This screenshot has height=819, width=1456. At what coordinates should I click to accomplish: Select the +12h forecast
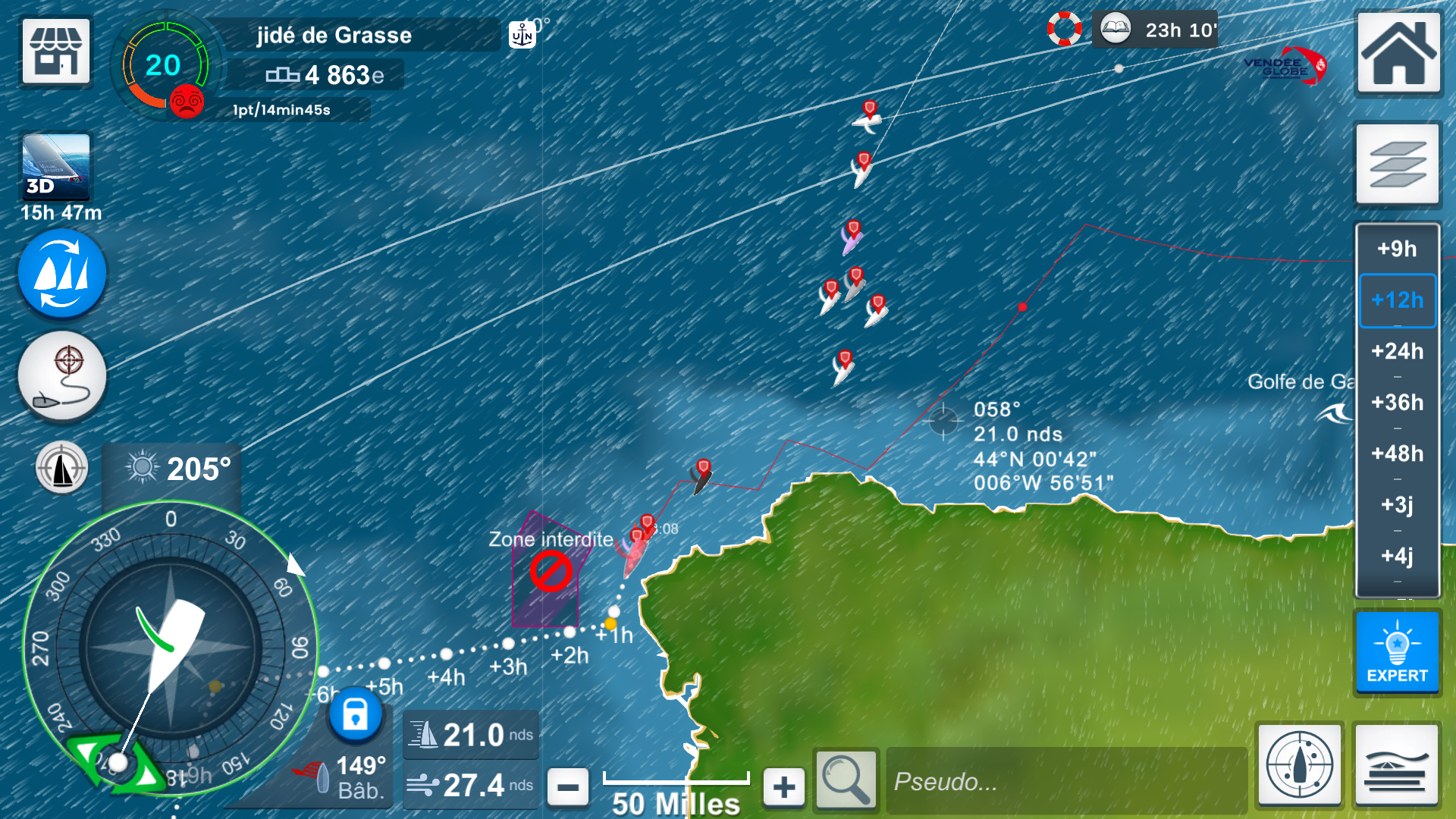1397,300
